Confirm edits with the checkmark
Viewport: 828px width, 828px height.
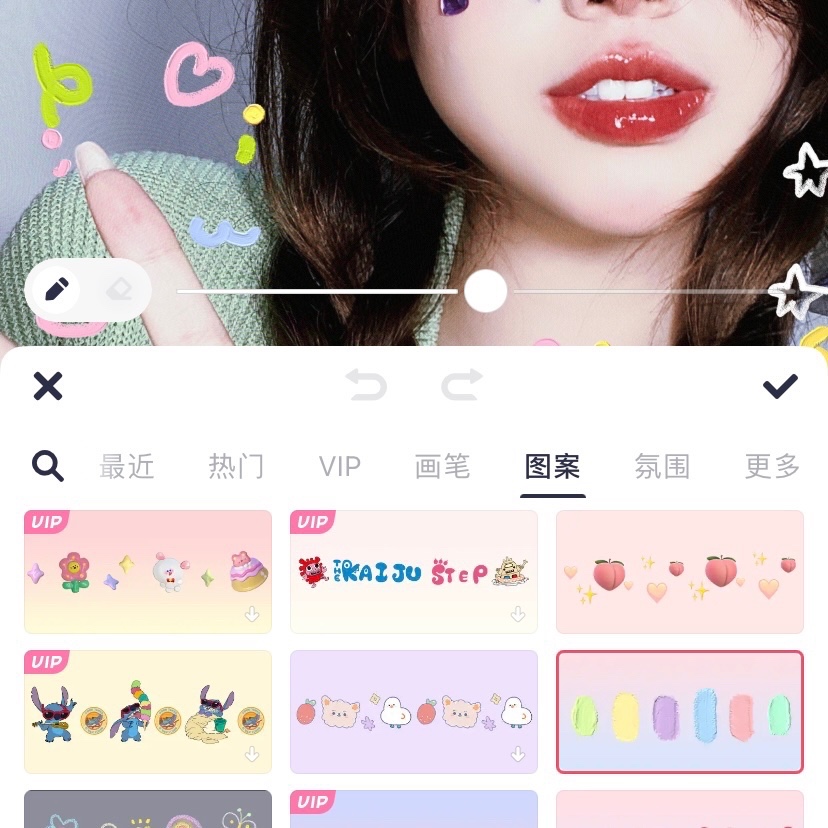pyautogui.click(x=780, y=386)
